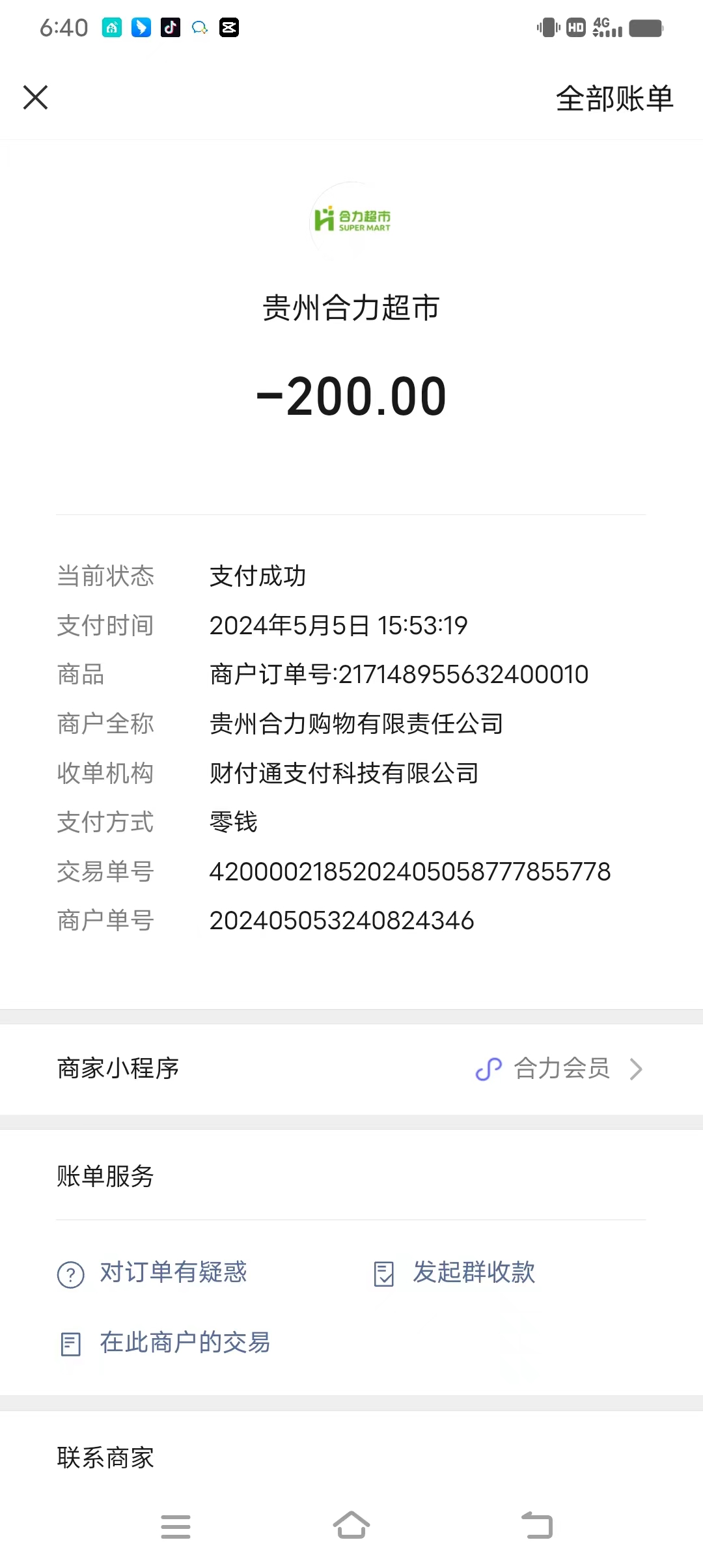This screenshot has height=1568, width=703.
Task: Open the 合力会员 merchant mini program
Action: pos(560,1069)
